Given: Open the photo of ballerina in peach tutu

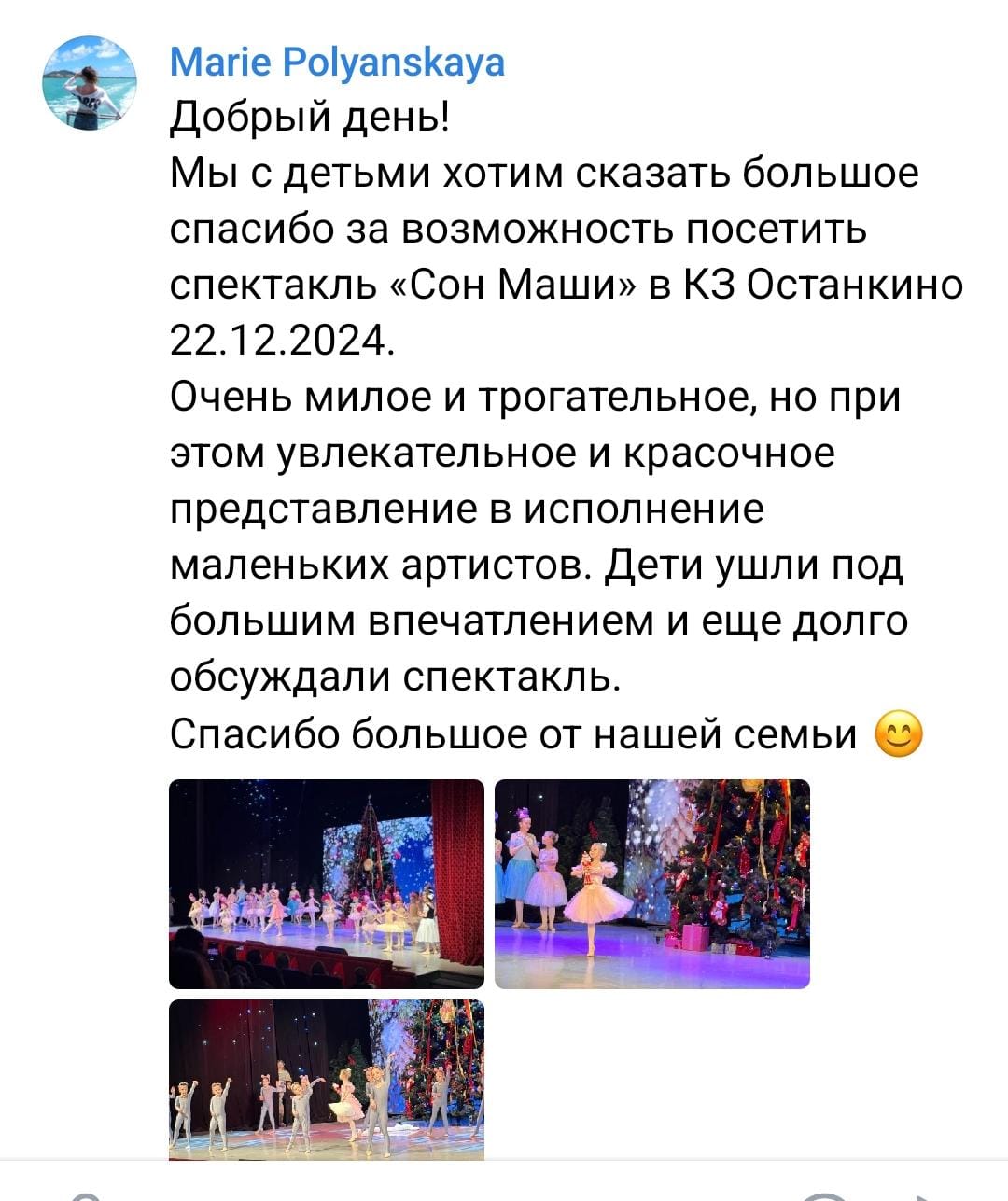Looking at the screenshot, I should [x=651, y=883].
